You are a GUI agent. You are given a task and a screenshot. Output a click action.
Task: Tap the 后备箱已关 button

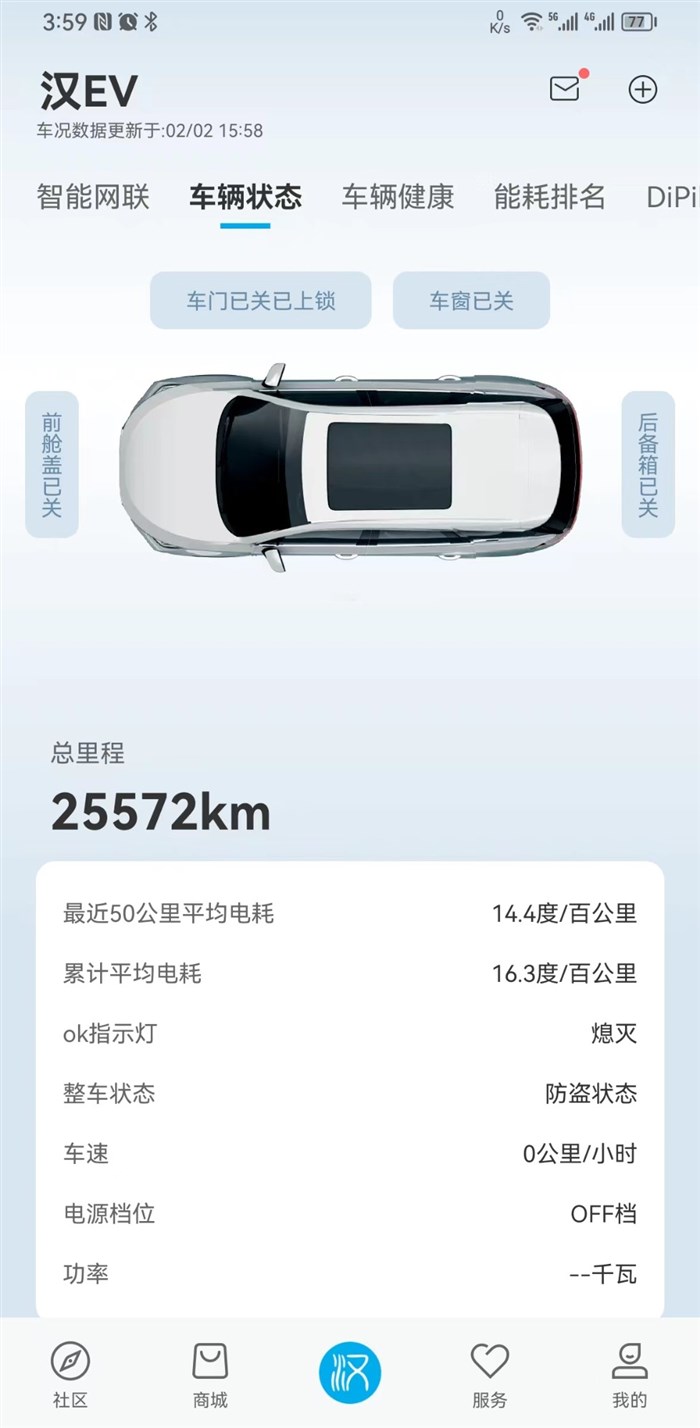point(648,464)
